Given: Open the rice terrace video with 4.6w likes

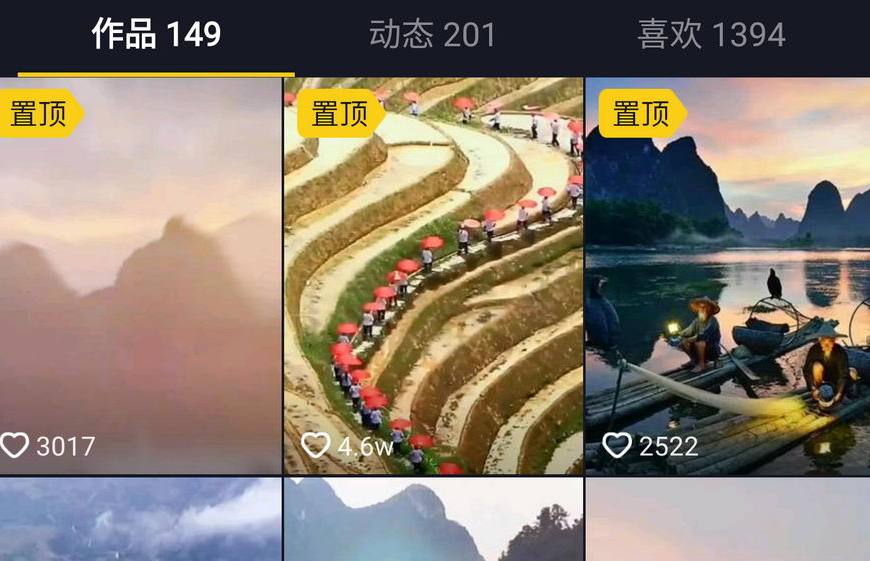Looking at the screenshot, I should click(x=433, y=275).
